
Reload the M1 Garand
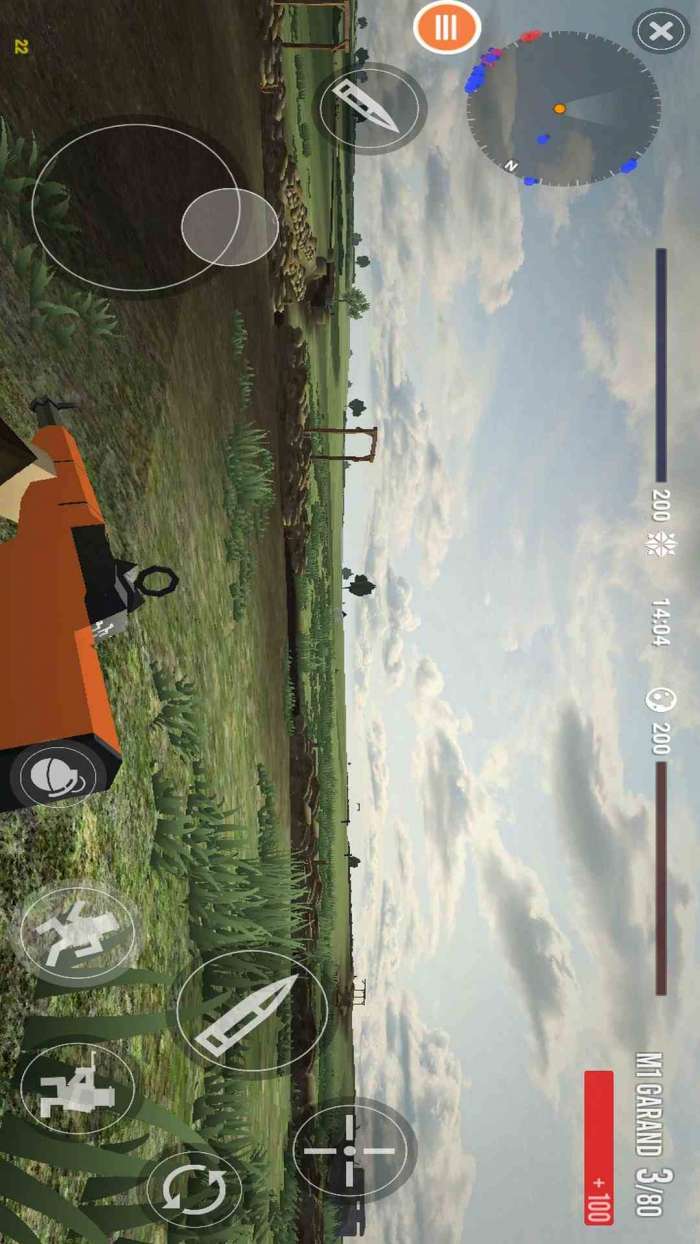point(194,1191)
